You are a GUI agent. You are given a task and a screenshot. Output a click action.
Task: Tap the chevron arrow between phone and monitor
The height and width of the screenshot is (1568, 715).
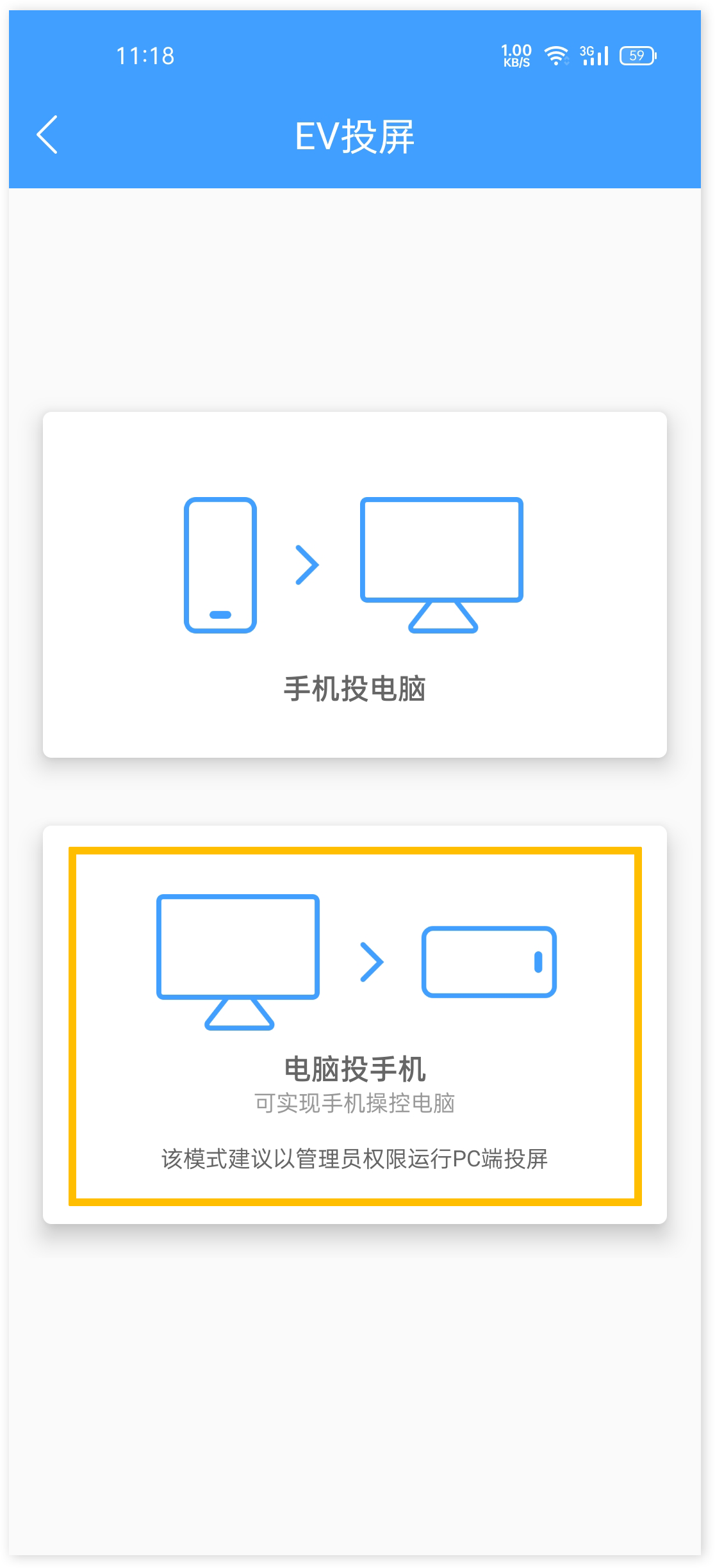(308, 564)
